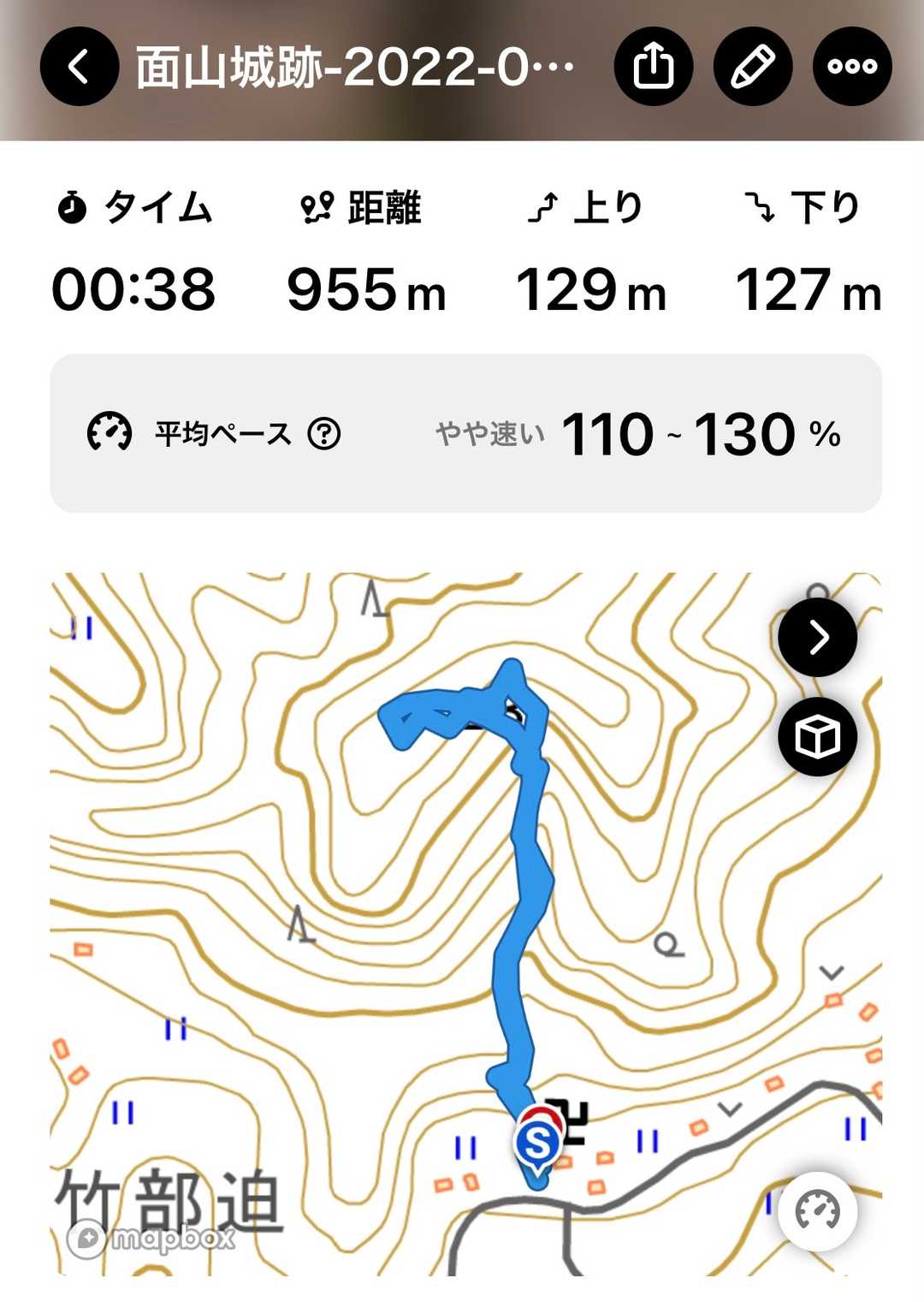924x1302 pixels.
Task: Share this 面山城跡 activity
Action: (x=654, y=67)
